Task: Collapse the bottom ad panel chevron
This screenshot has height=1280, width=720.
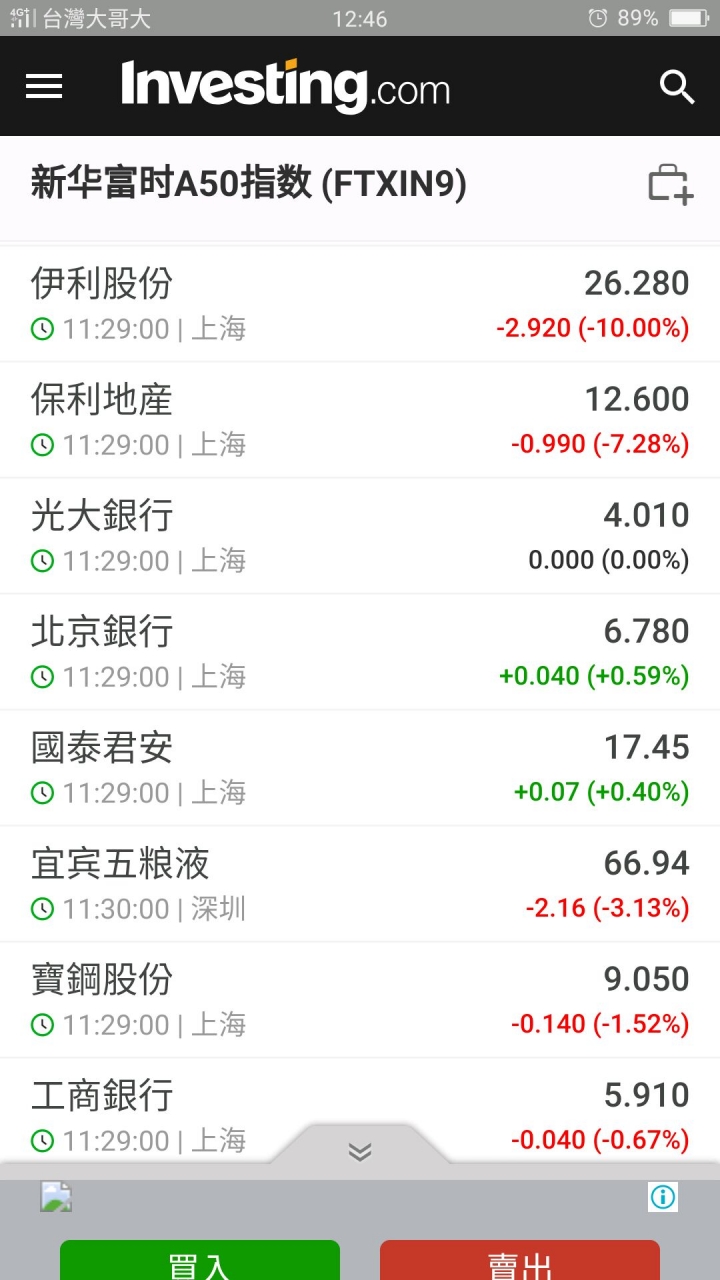Action: 360,1150
